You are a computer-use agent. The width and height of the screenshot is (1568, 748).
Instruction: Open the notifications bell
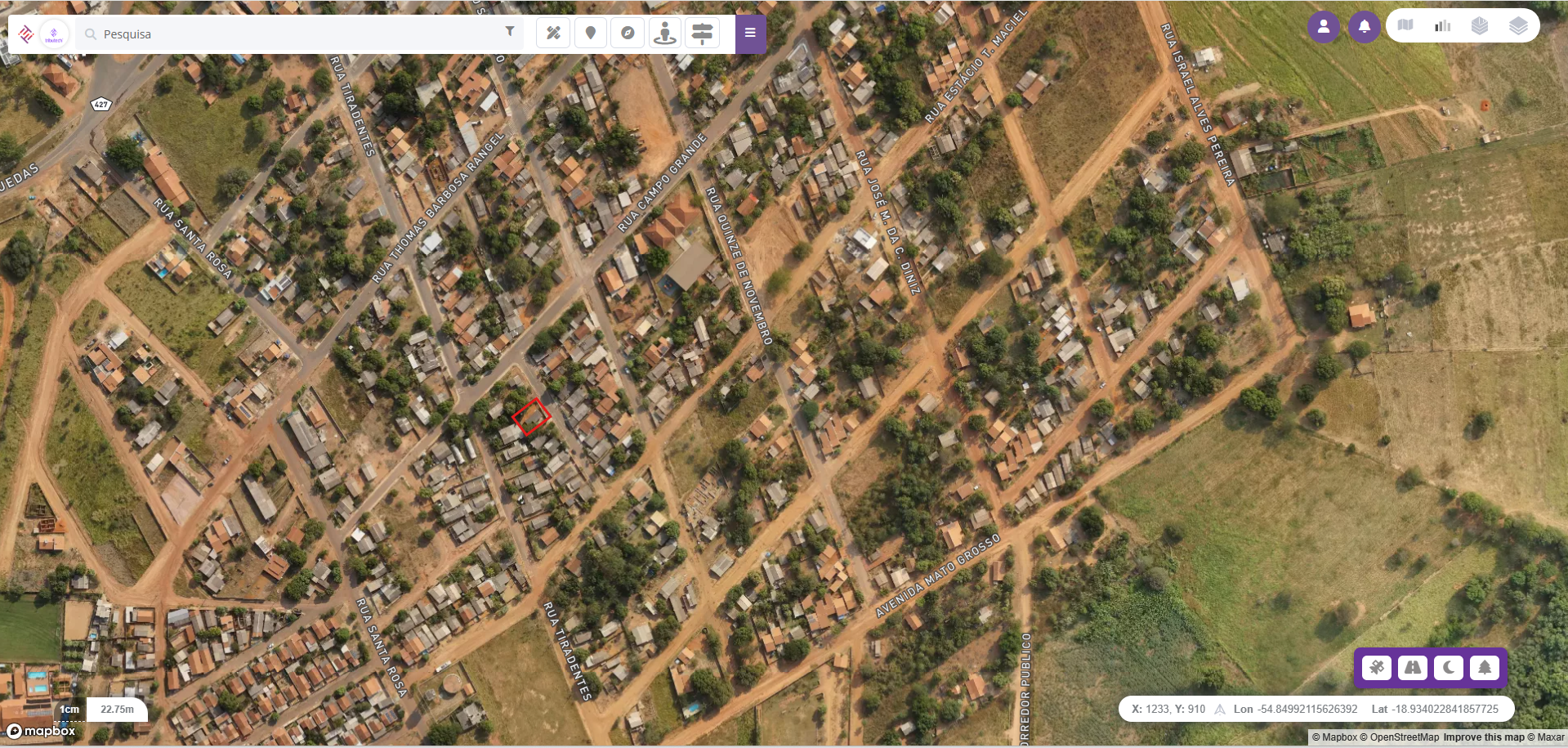tap(1364, 27)
